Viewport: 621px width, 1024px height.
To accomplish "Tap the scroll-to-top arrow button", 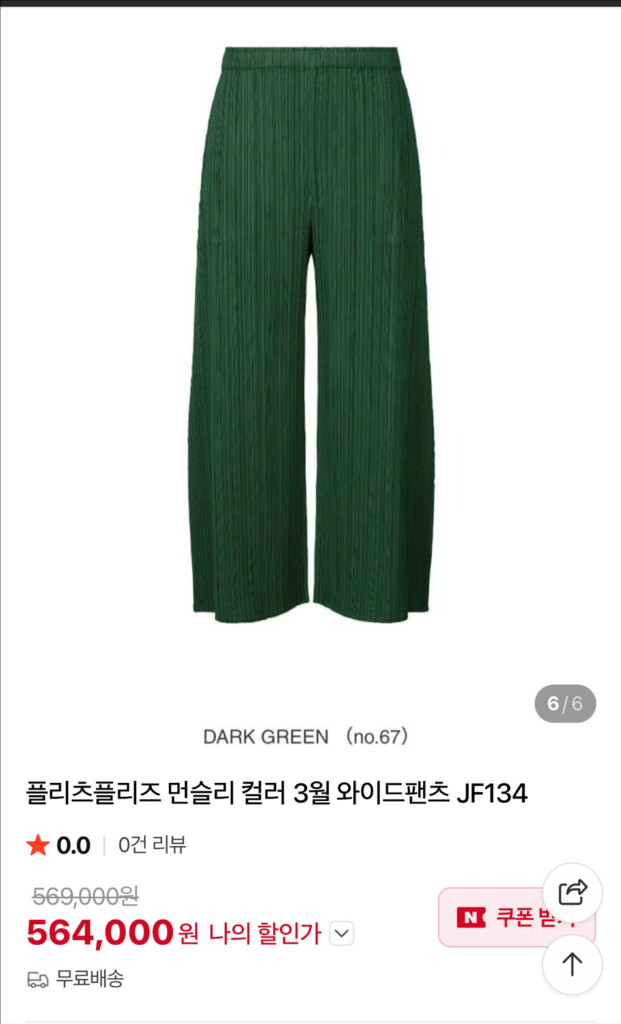I will tap(572, 964).
